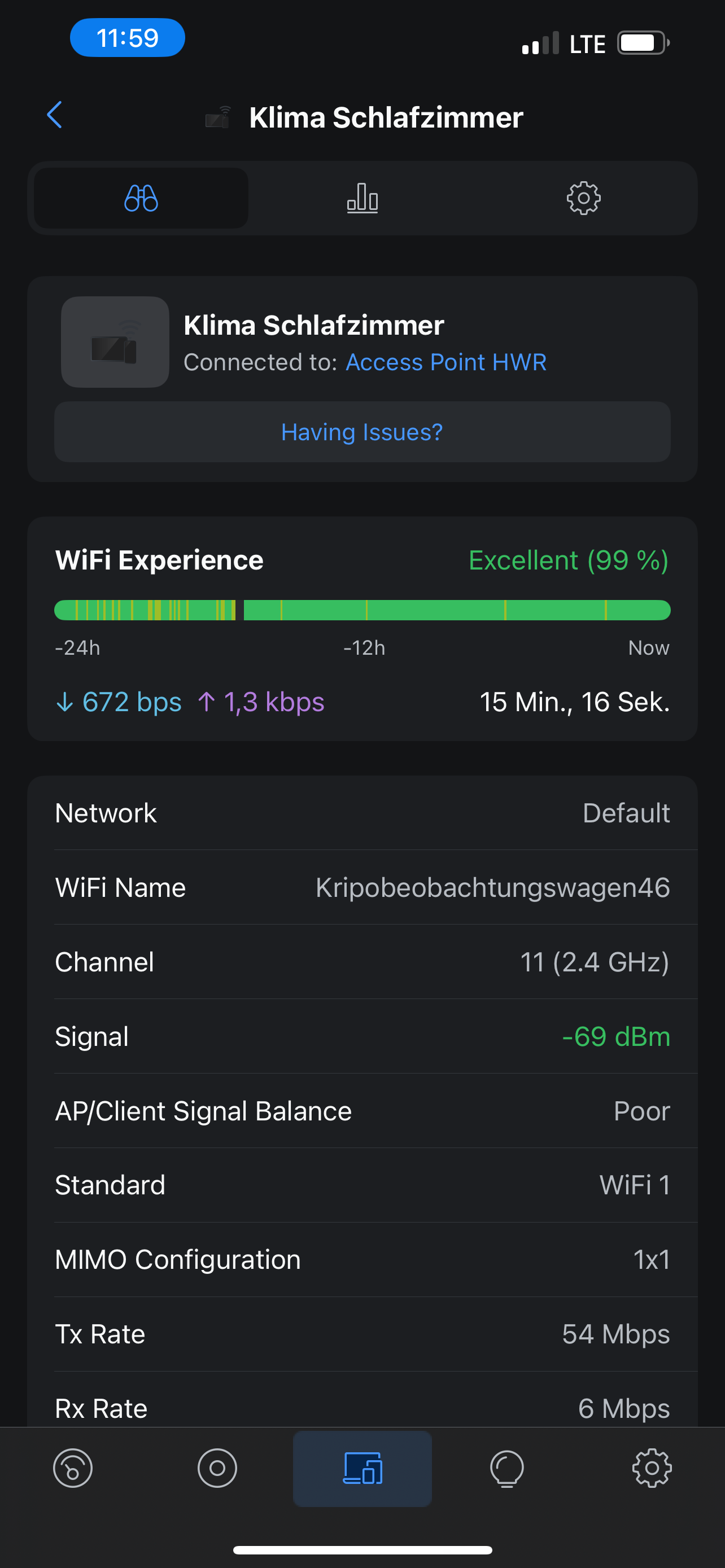Screen dimensions: 725x1568
Task: Tap the Having Issues? button
Action: (x=362, y=432)
